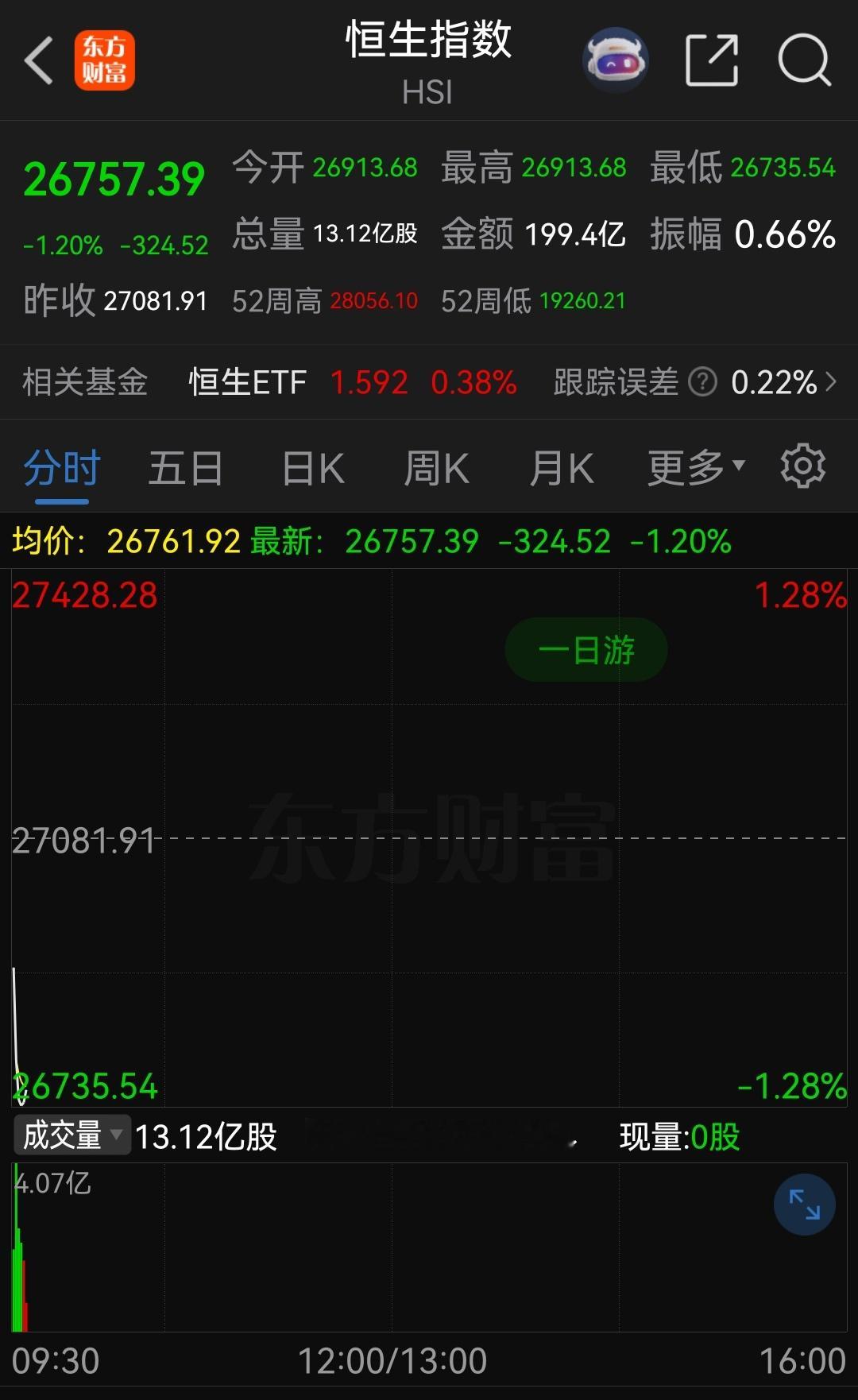This screenshot has width=858, height=1400.
Task: Tap the 相关基金 label row
Action: 83,382
